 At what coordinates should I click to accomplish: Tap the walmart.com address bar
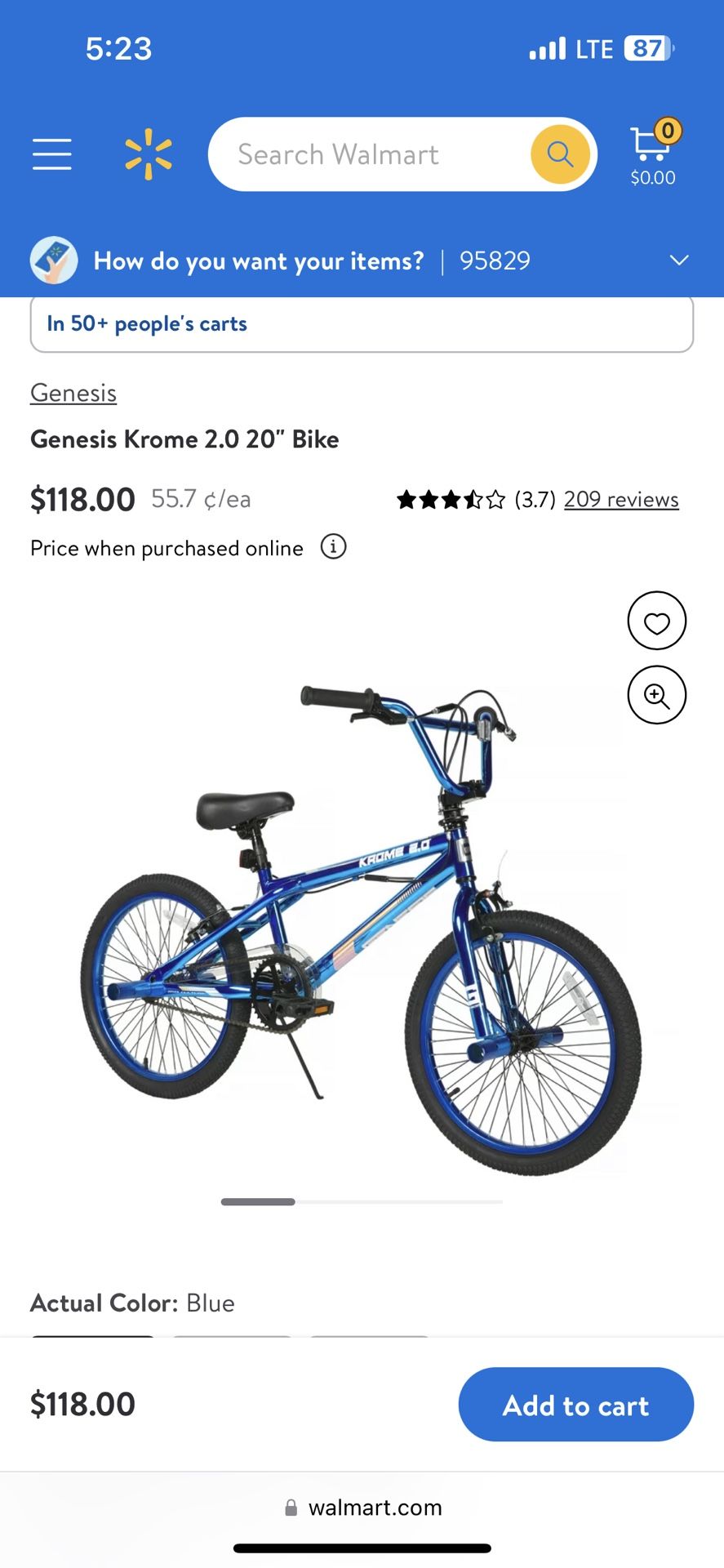(x=363, y=1508)
